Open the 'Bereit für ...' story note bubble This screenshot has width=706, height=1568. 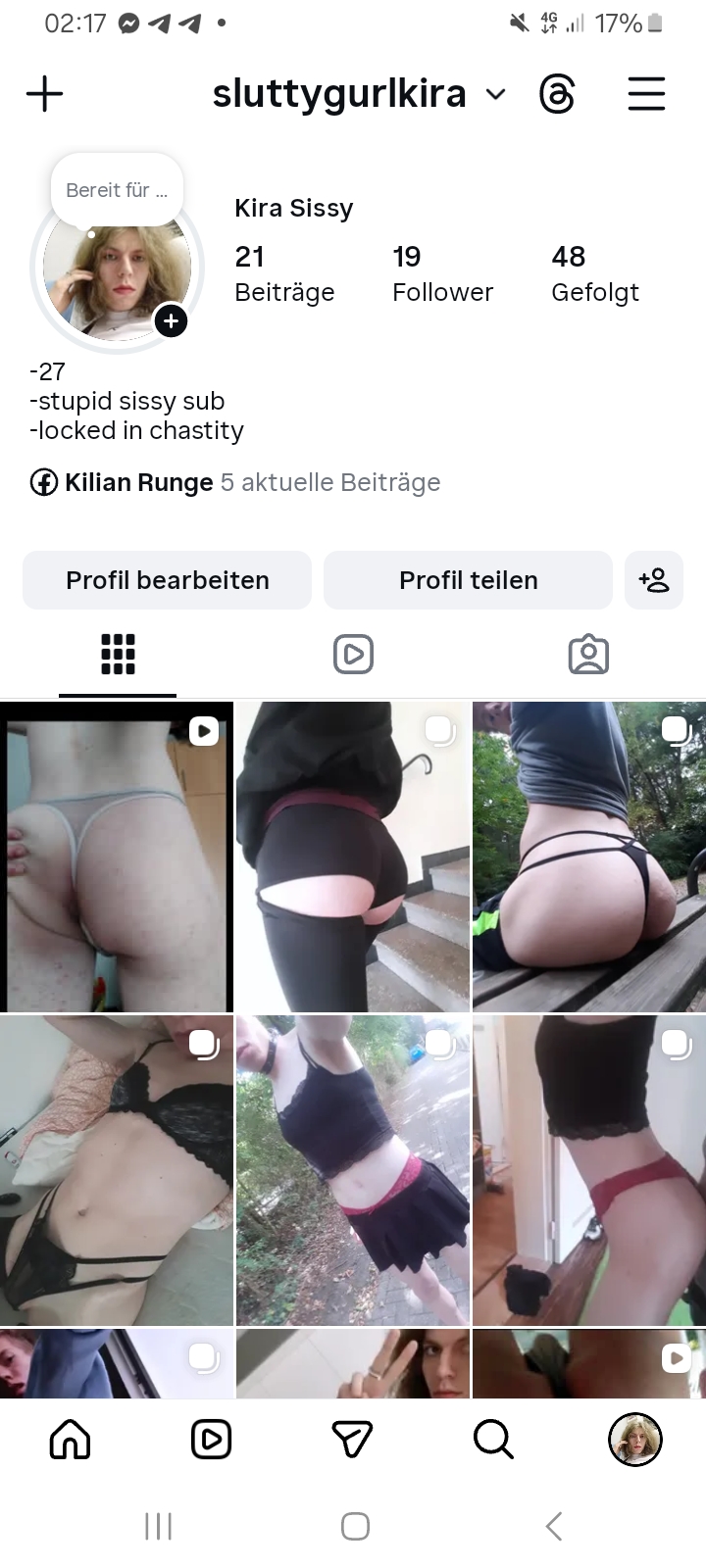coord(116,189)
